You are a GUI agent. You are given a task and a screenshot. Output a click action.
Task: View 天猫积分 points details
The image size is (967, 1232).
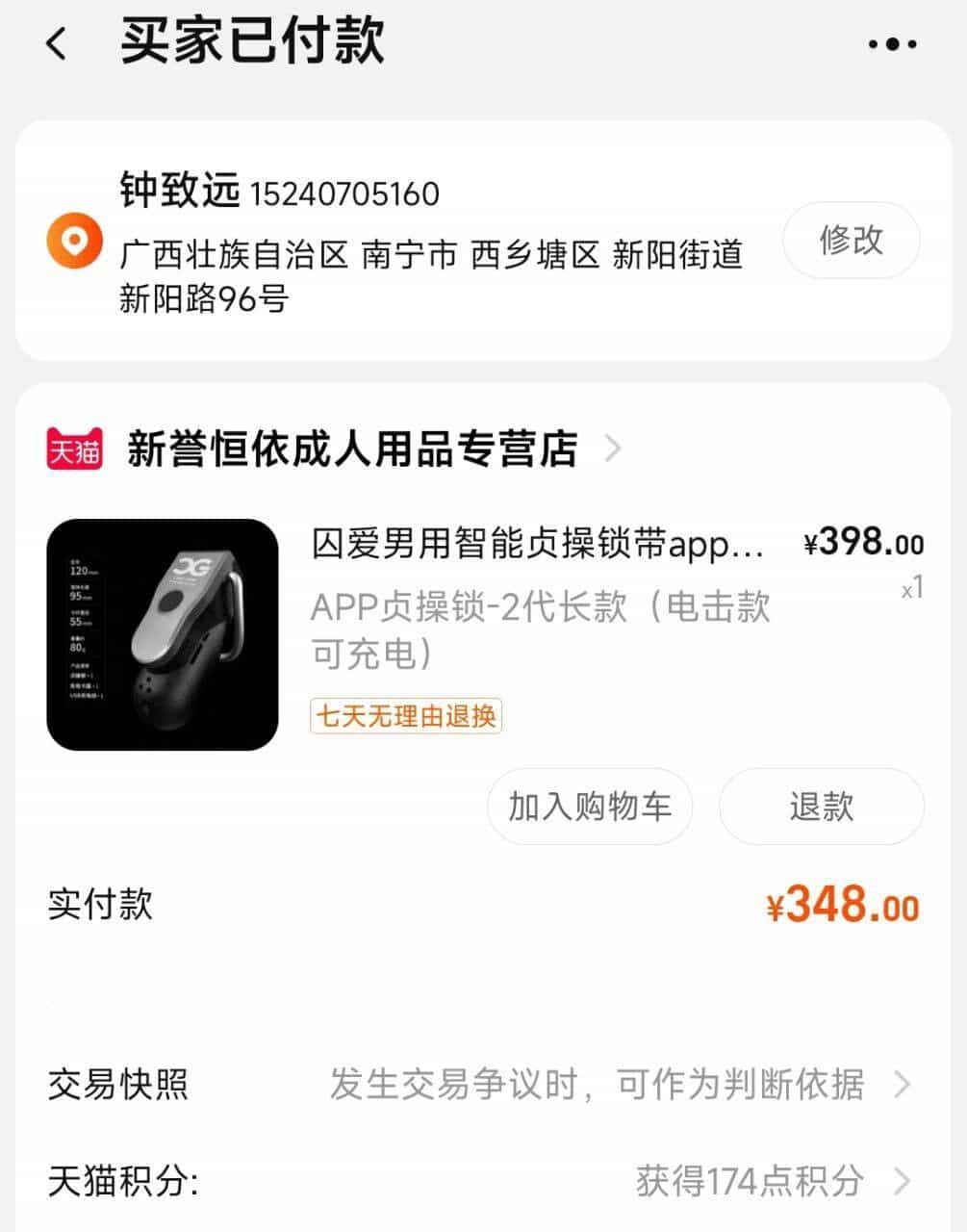481,1181
